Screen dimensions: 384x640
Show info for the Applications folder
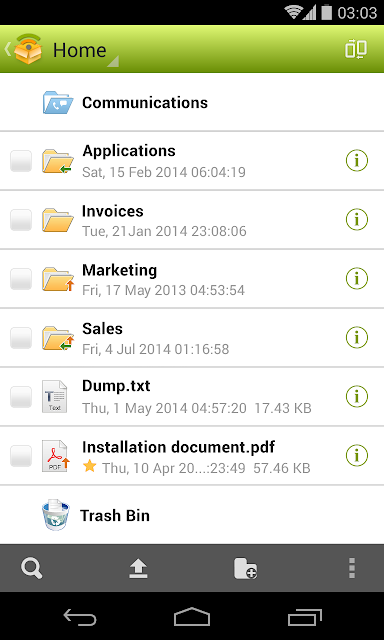(x=357, y=161)
